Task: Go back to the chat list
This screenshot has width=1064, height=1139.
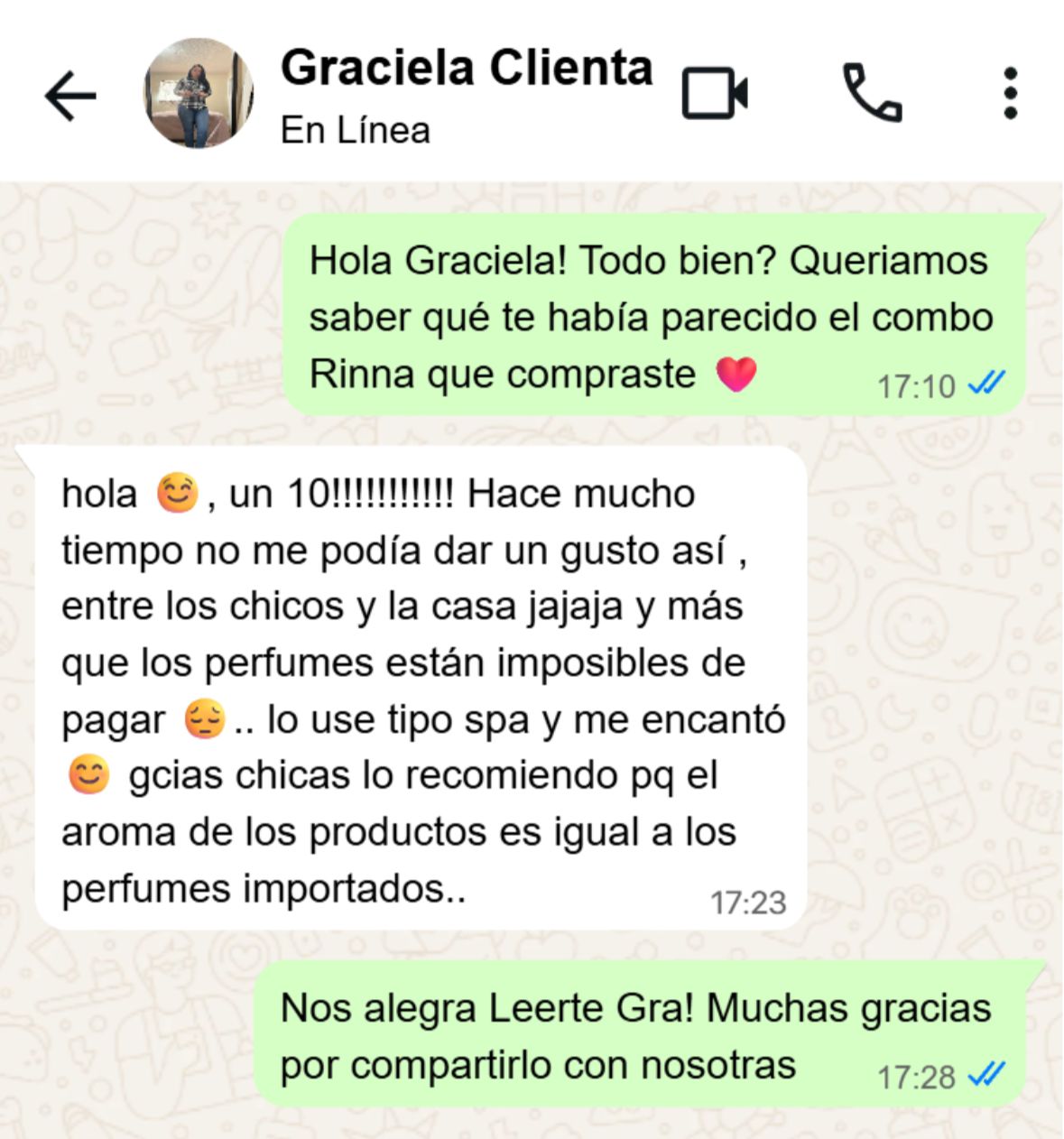Action: pyautogui.click(x=70, y=95)
